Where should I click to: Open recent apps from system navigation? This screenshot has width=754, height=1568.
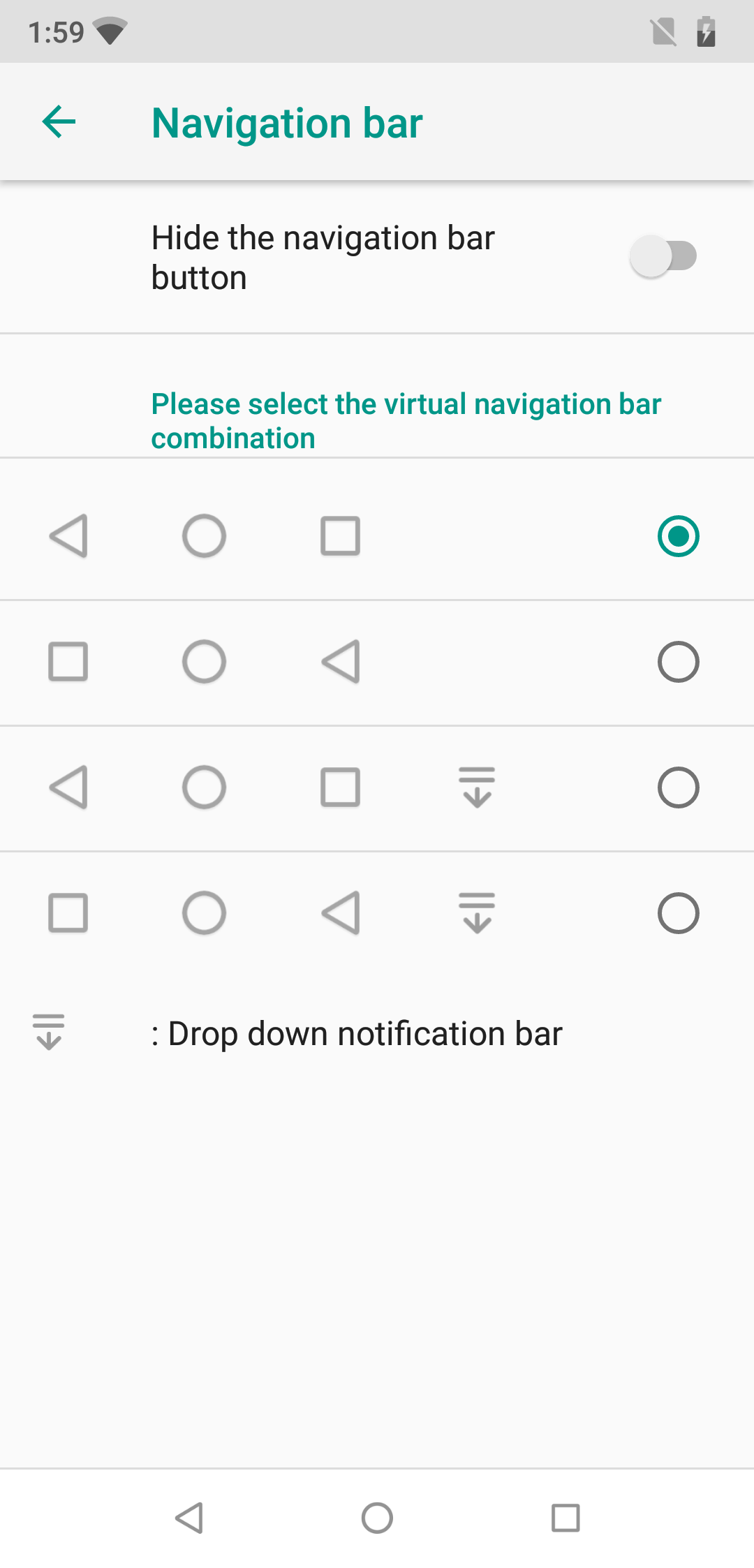click(565, 1518)
